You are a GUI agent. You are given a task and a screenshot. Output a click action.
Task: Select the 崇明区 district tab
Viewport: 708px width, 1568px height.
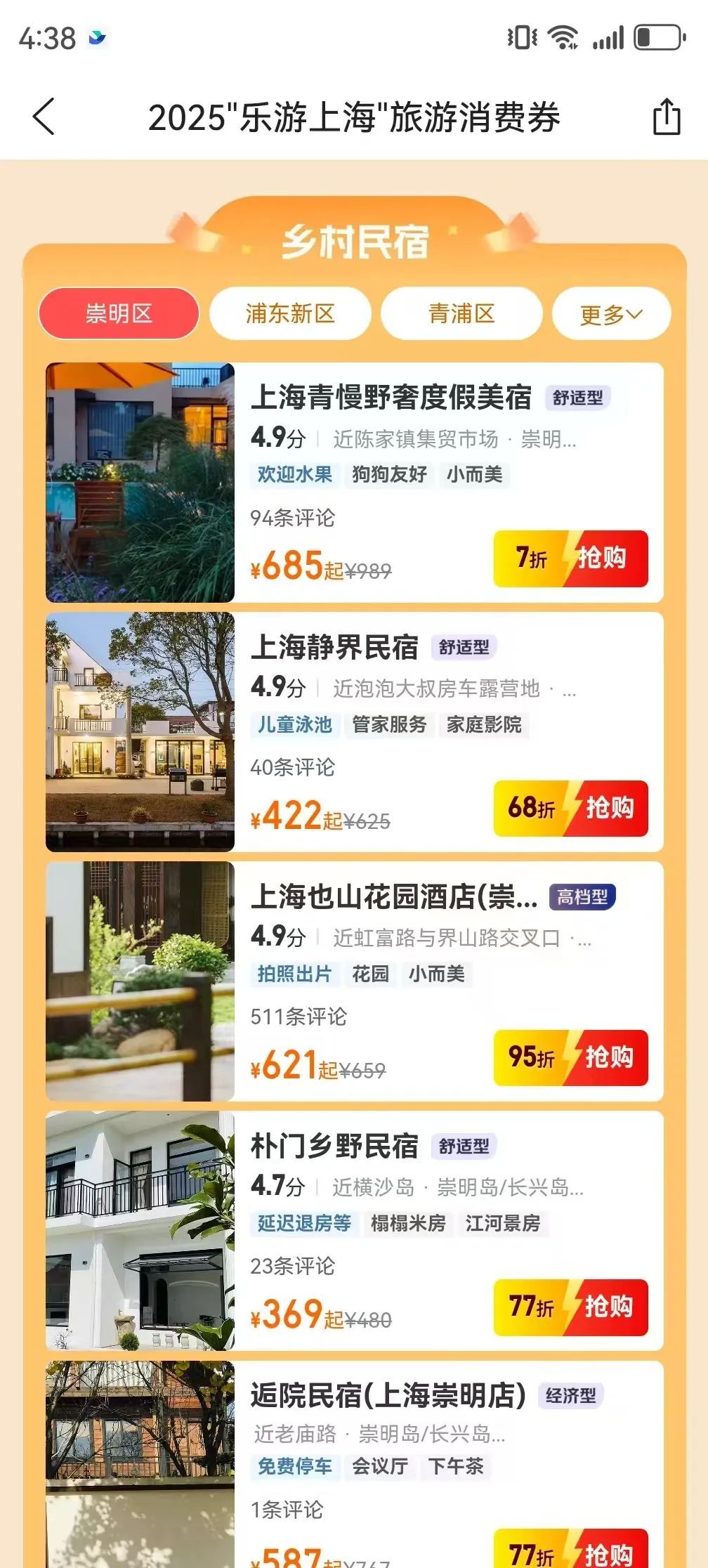[119, 313]
